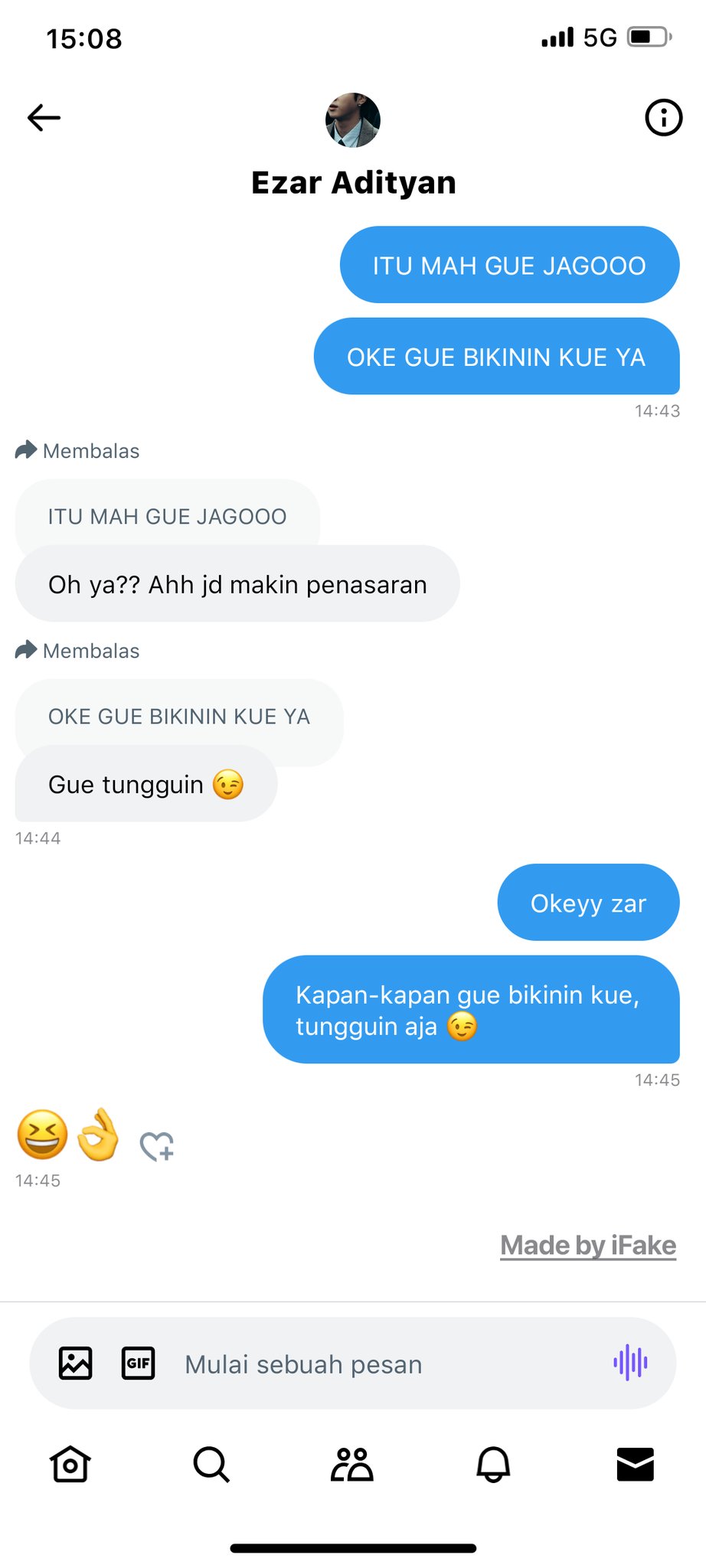Viewport: 706px width, 1568px height.
Task: Switch to the Home tab
Action: click(70, 1464)
